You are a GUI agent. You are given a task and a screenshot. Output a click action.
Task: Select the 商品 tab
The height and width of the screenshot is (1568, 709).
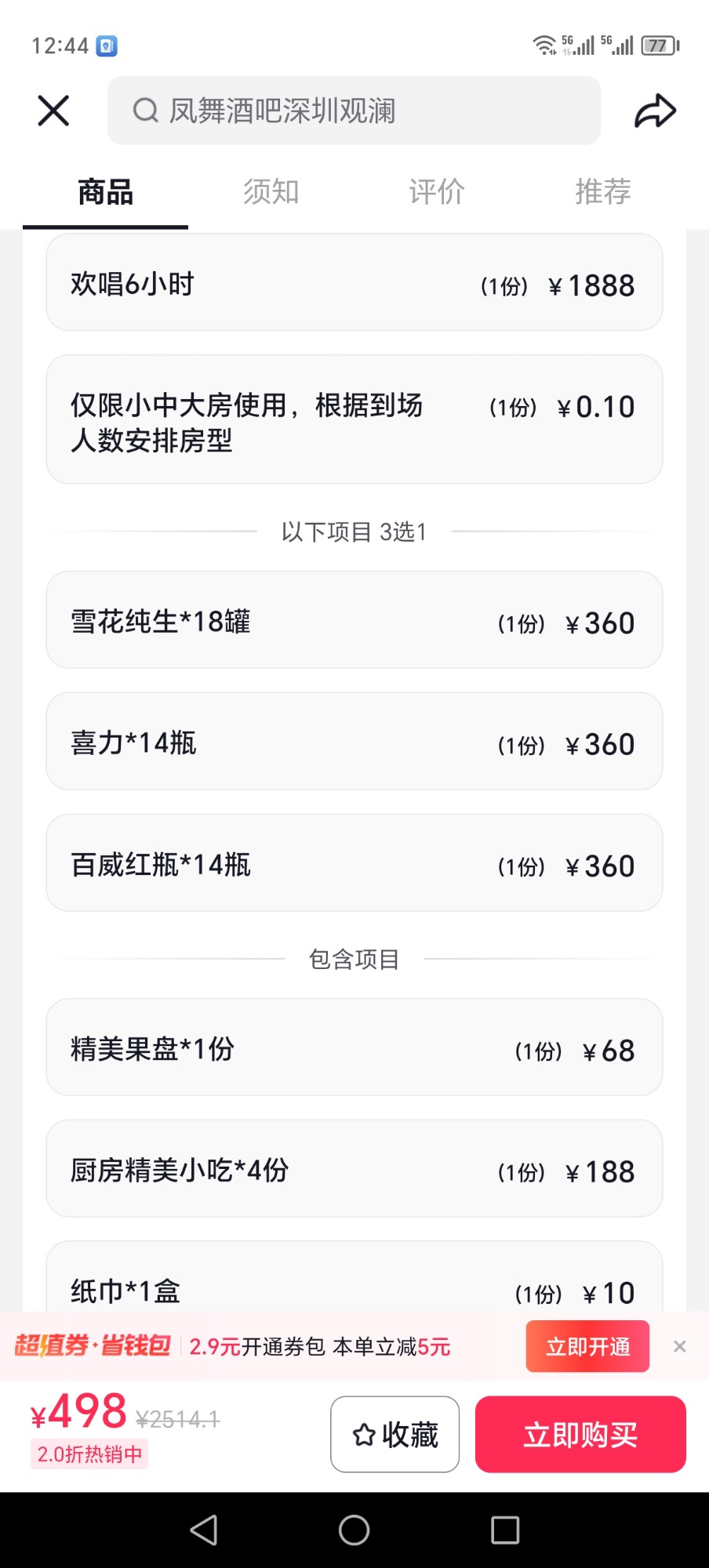coord(105,192)
